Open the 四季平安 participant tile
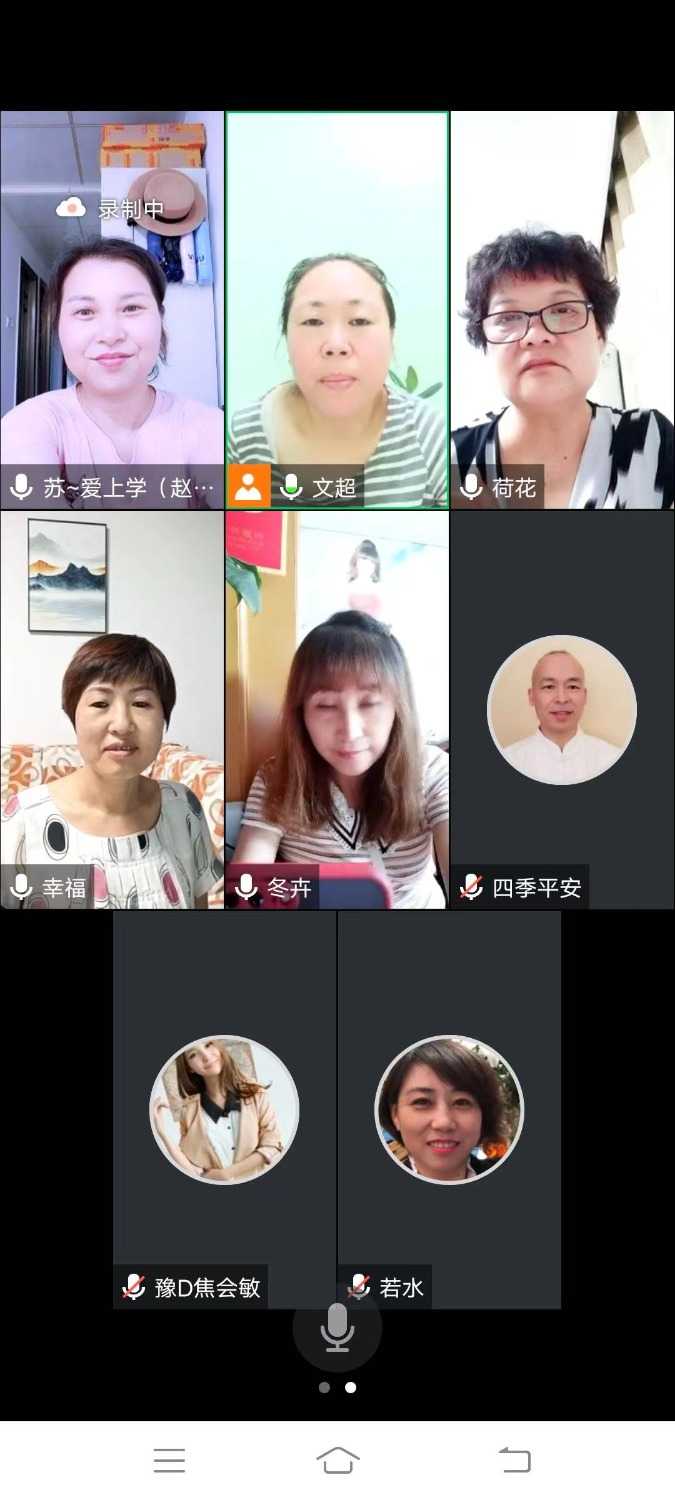This screenshot has height=1500, width=675. [562, 710]
